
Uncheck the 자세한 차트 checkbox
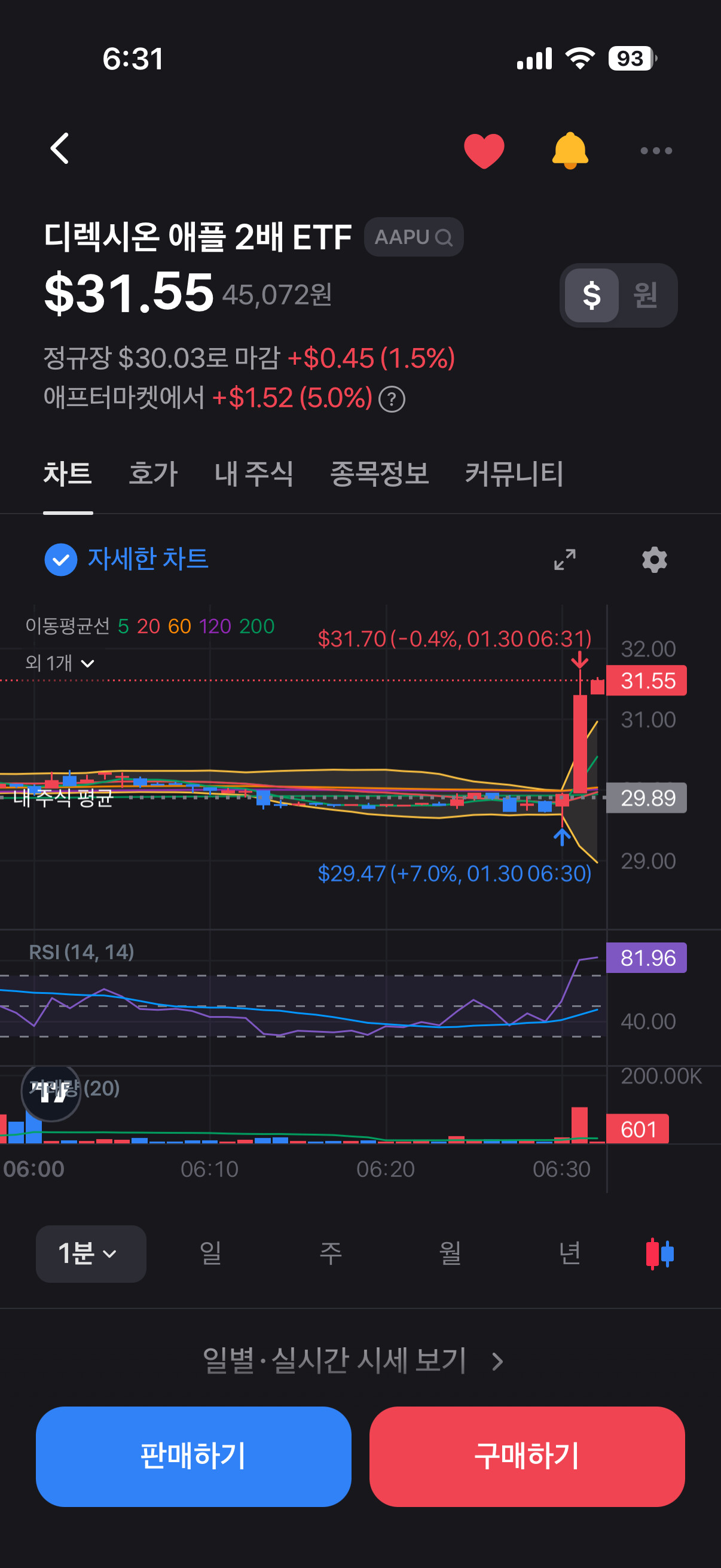tap(61, 559)
